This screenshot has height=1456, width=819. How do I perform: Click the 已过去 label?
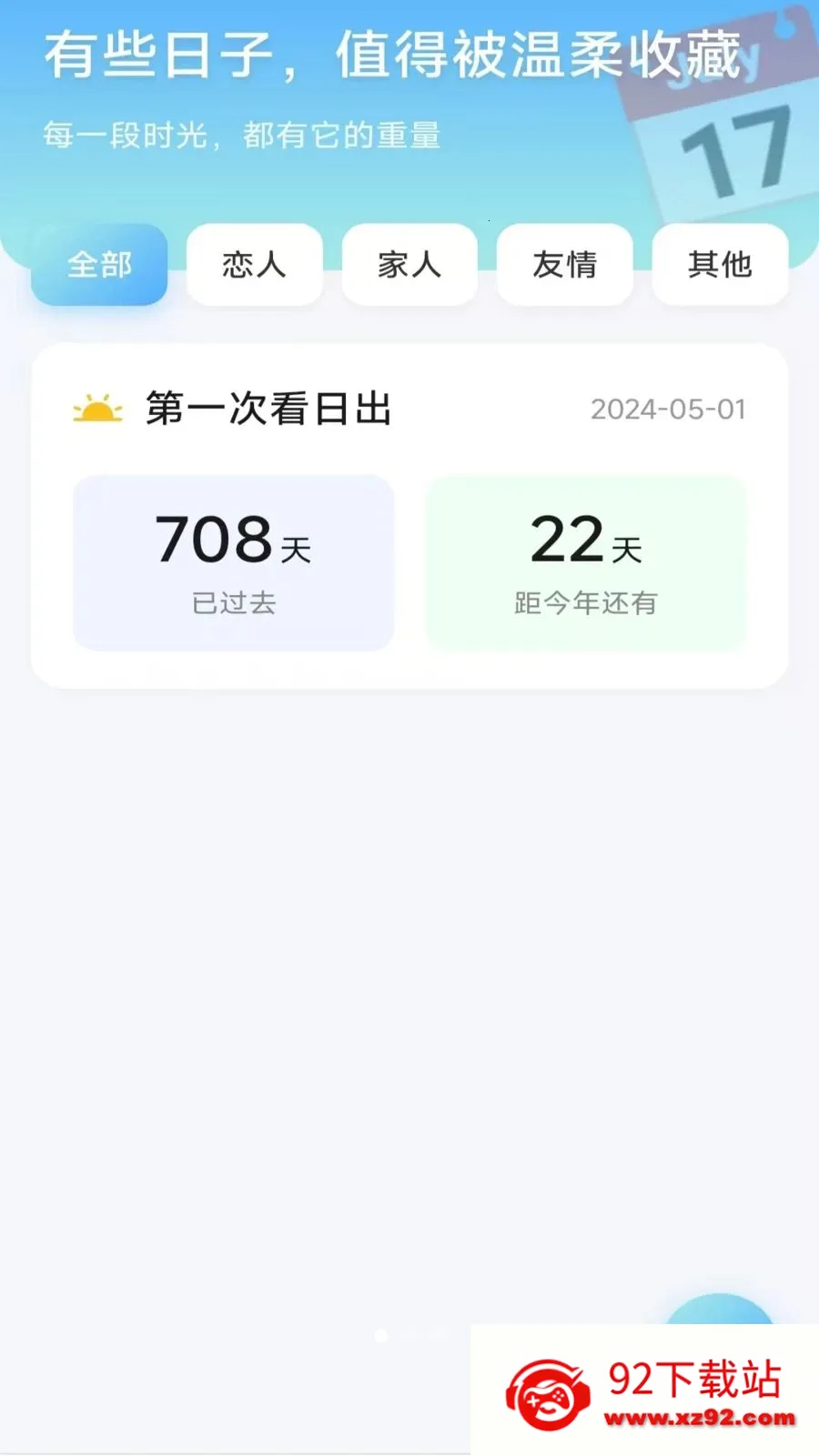[x=232, y=602]
